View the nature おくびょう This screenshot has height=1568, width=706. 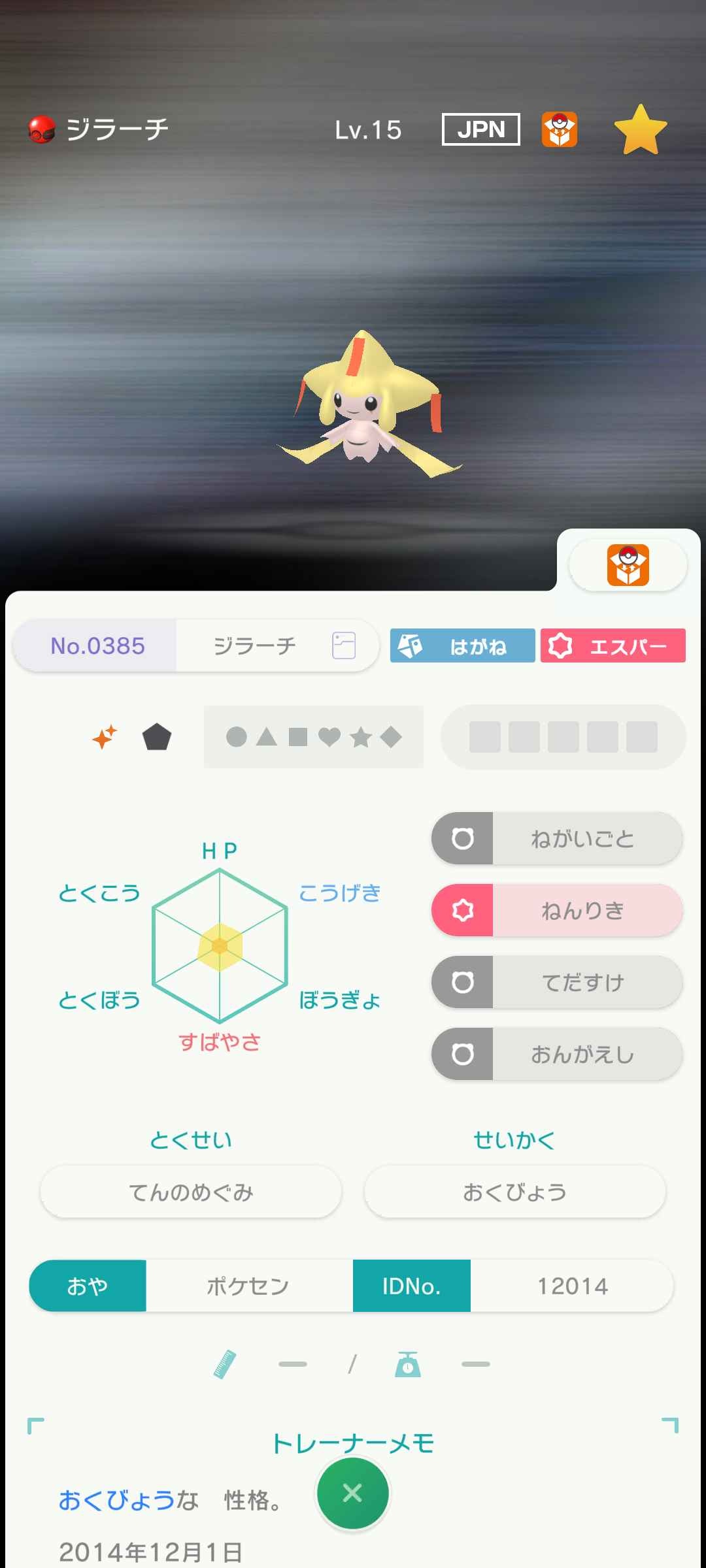[x=514, y=1192]
